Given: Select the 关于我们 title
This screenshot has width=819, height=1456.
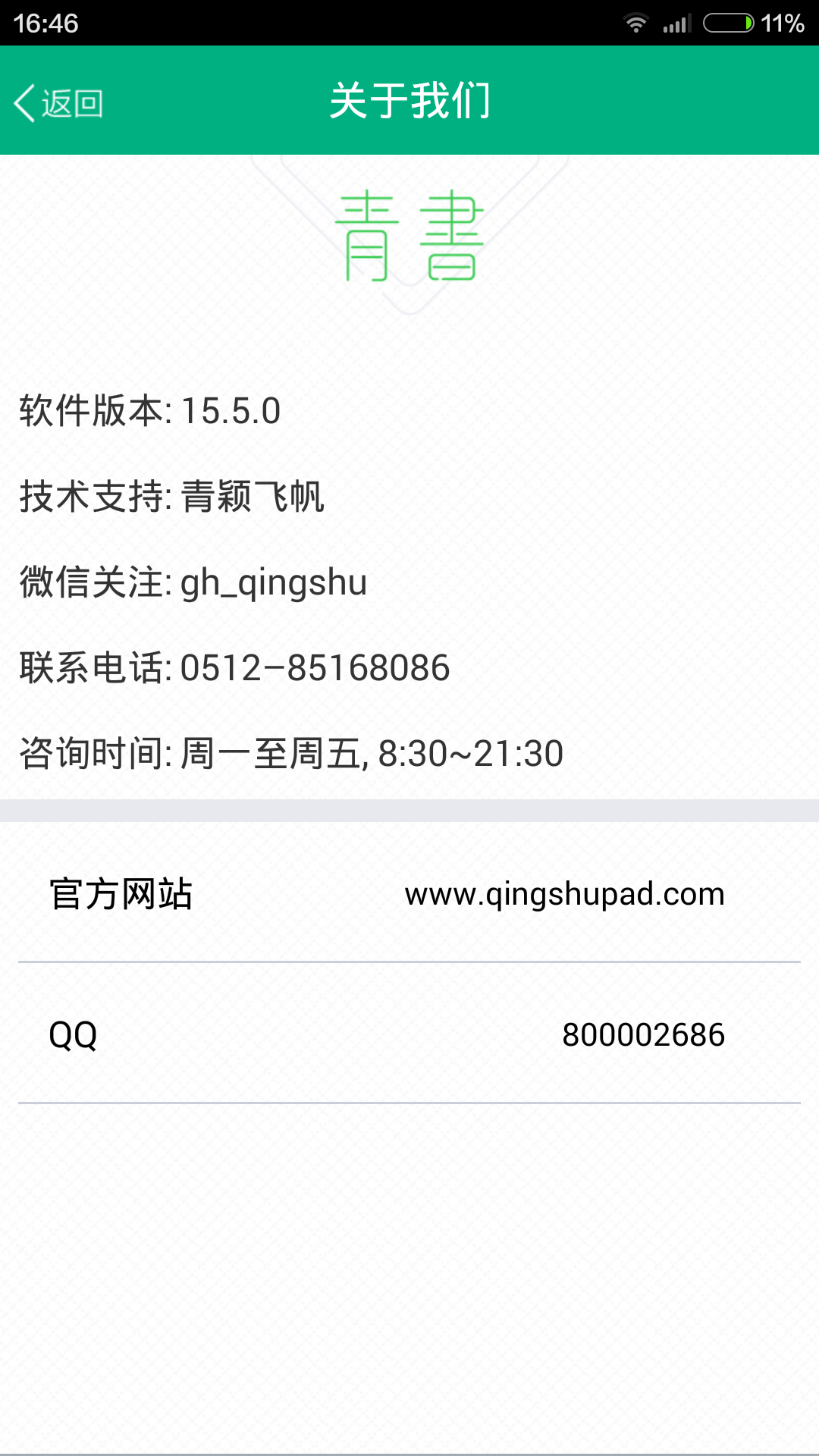Looking at the screenshot, I should tap(409, 101).
